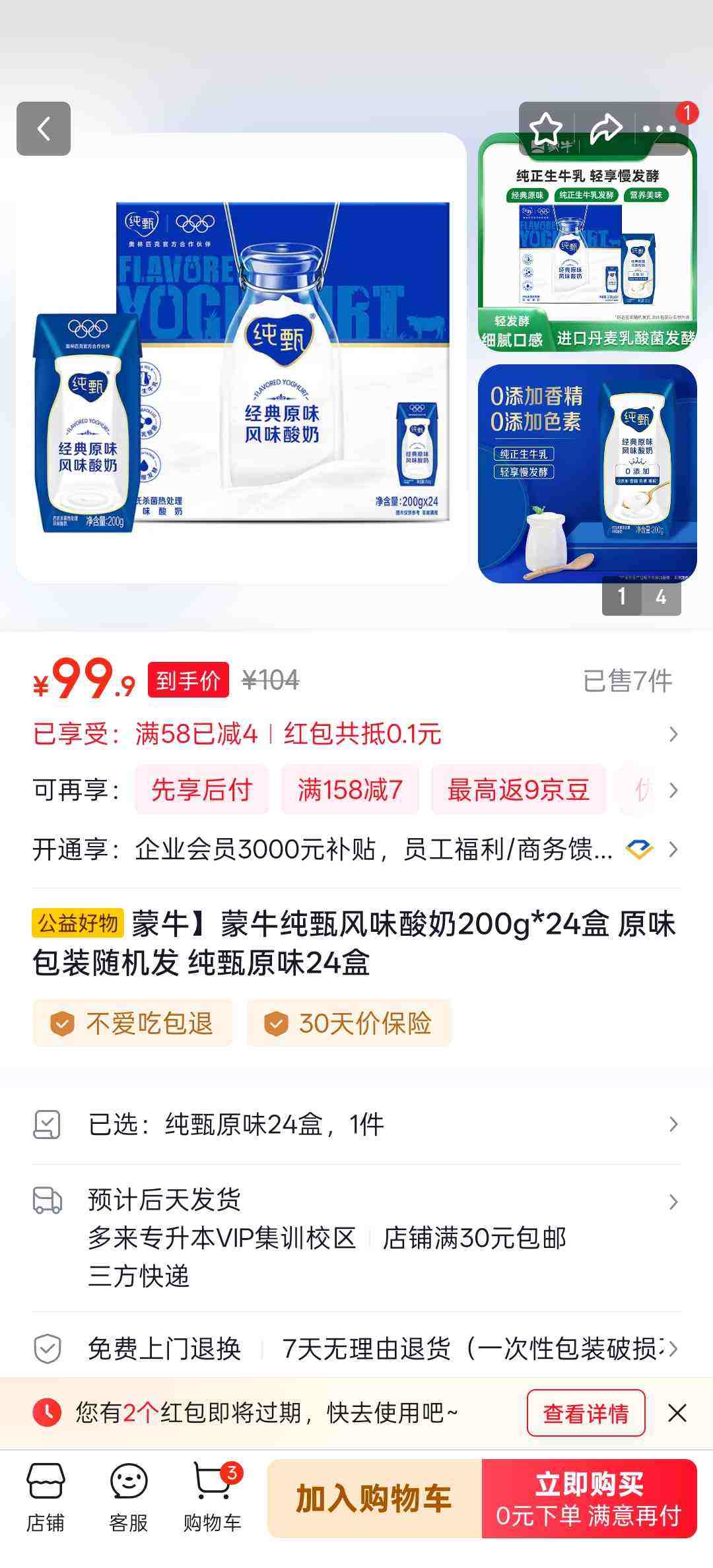This screenshot has height=1568, width=713.
Task: Open the 已选 selection chevron for 纯甄原味24盒
Action: pos(673,1125)
